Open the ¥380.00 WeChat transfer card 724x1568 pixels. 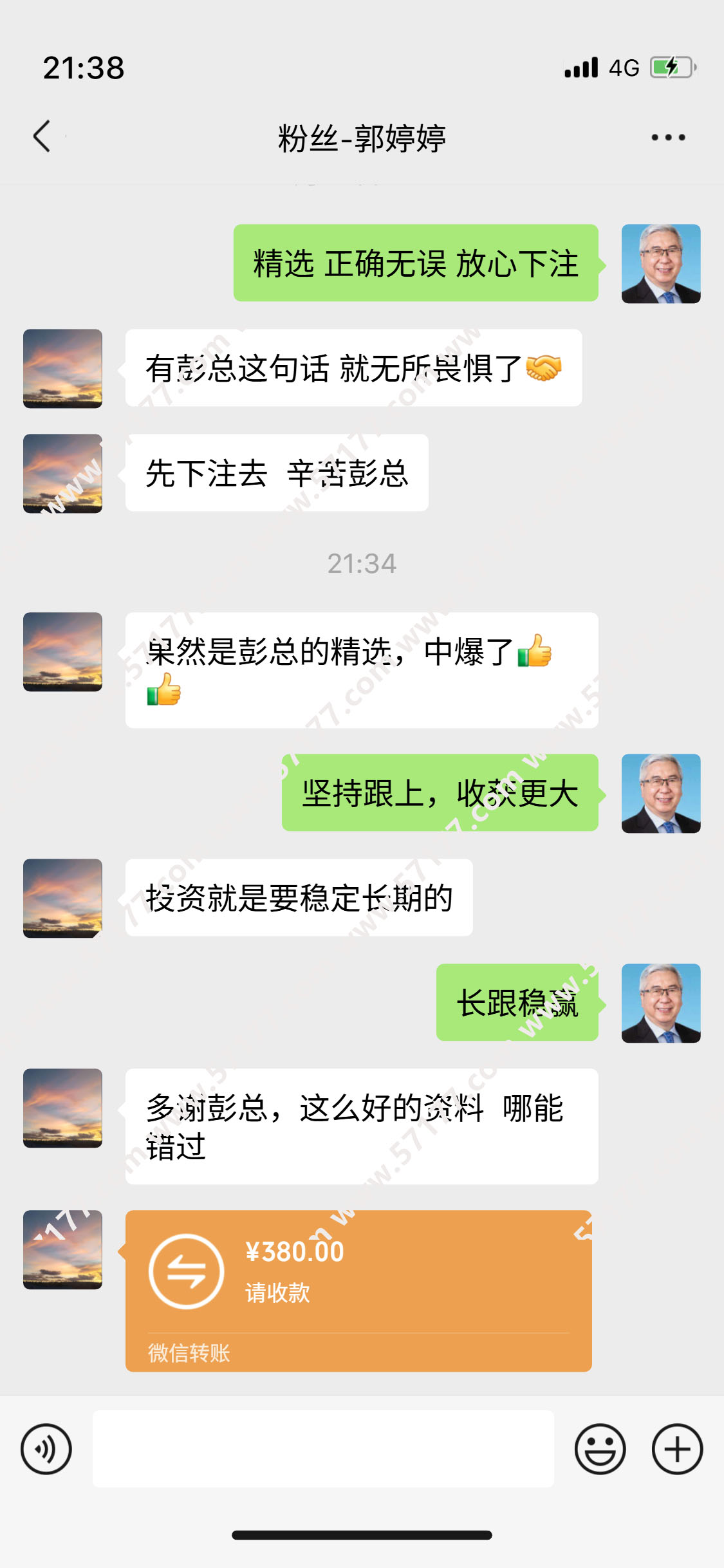click(x=358, y=1290)
